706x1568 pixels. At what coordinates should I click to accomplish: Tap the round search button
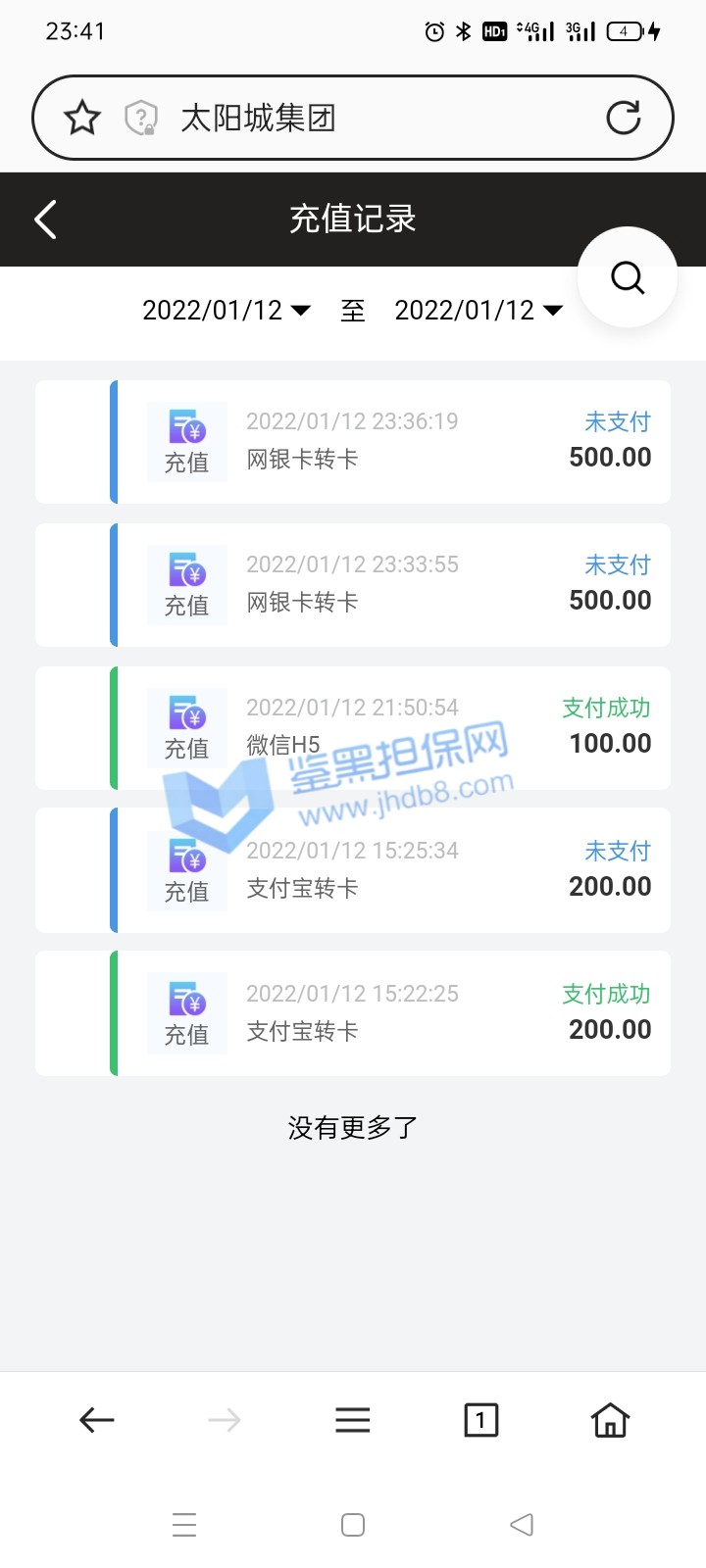coord(628,277)
